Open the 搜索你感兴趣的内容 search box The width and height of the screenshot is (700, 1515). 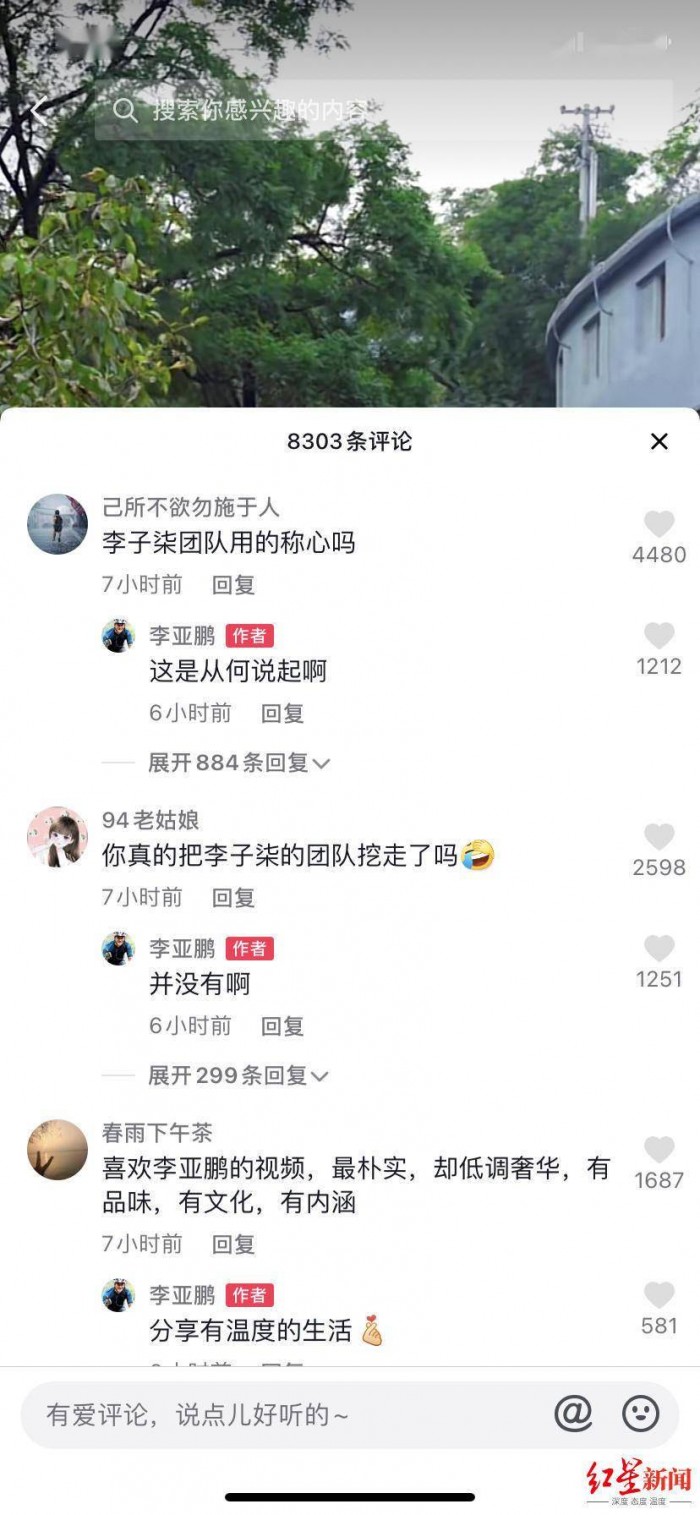pos(380,110)
